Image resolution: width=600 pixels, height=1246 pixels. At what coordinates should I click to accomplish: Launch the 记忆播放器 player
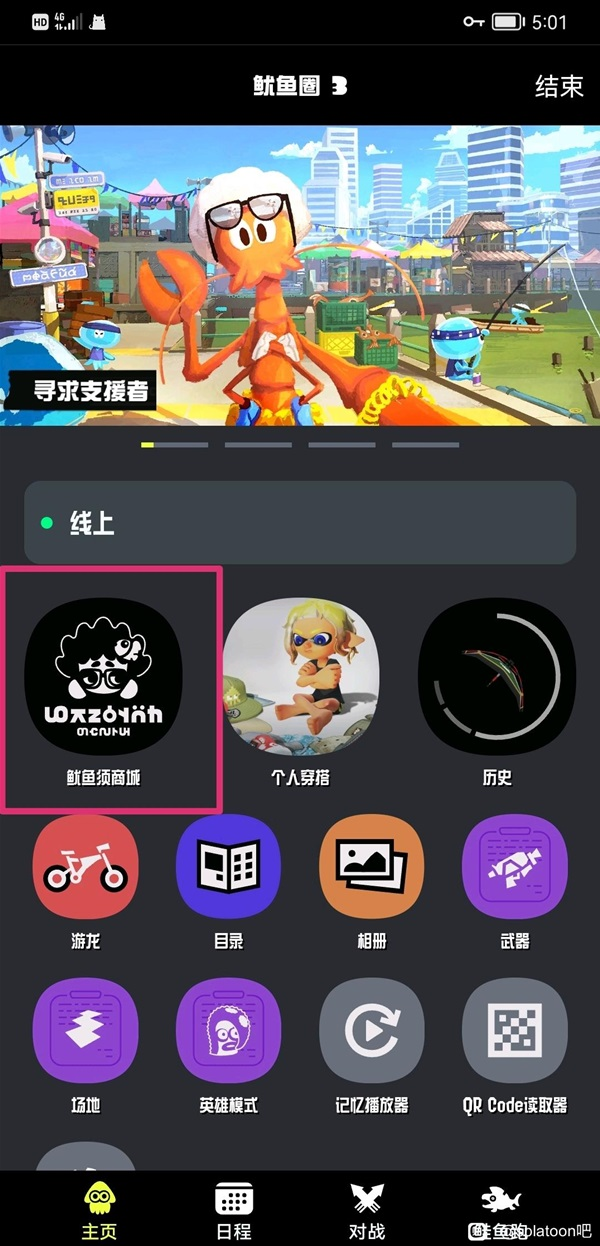[x=372, y=1032]
